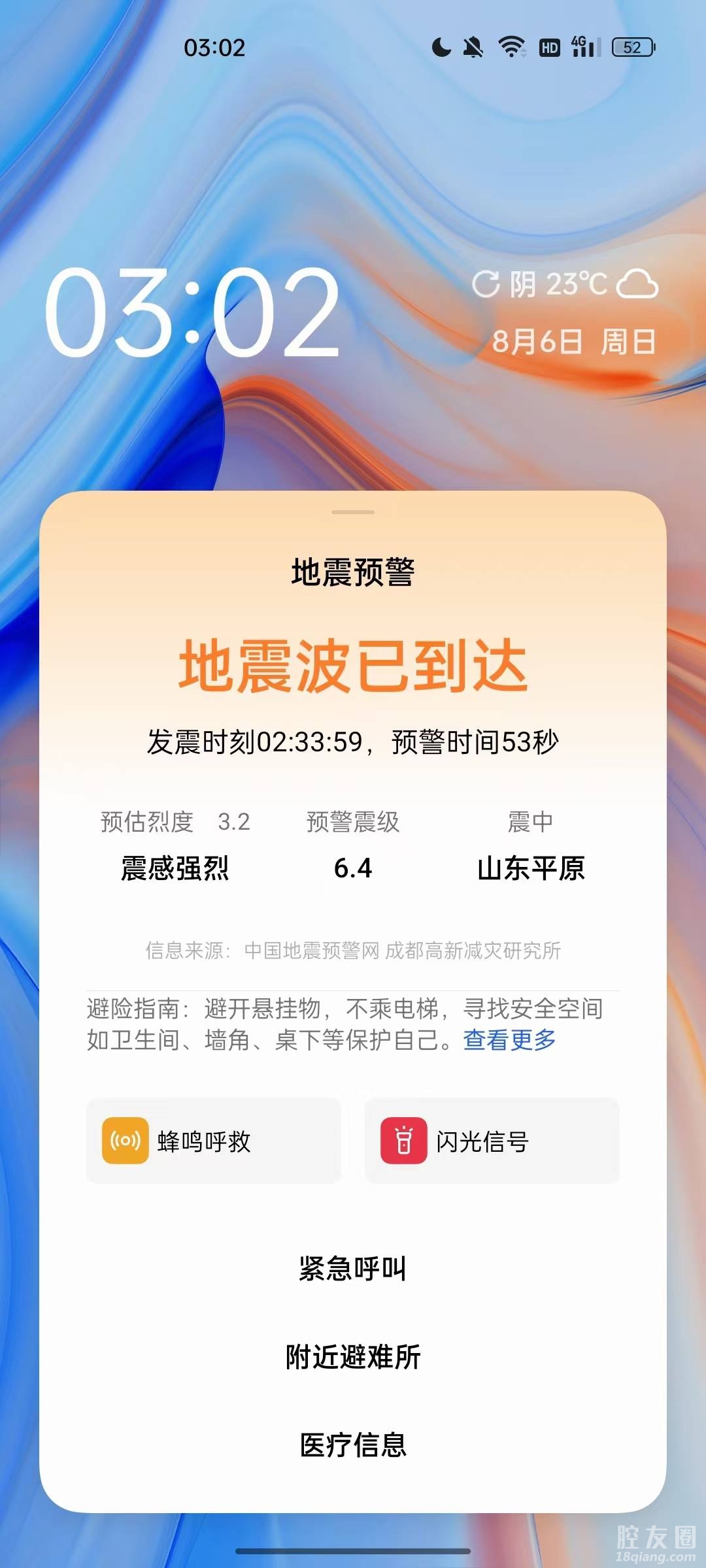
Task: View 附近避难所 nearby shelters
Action: click(x=353, y=1357)
